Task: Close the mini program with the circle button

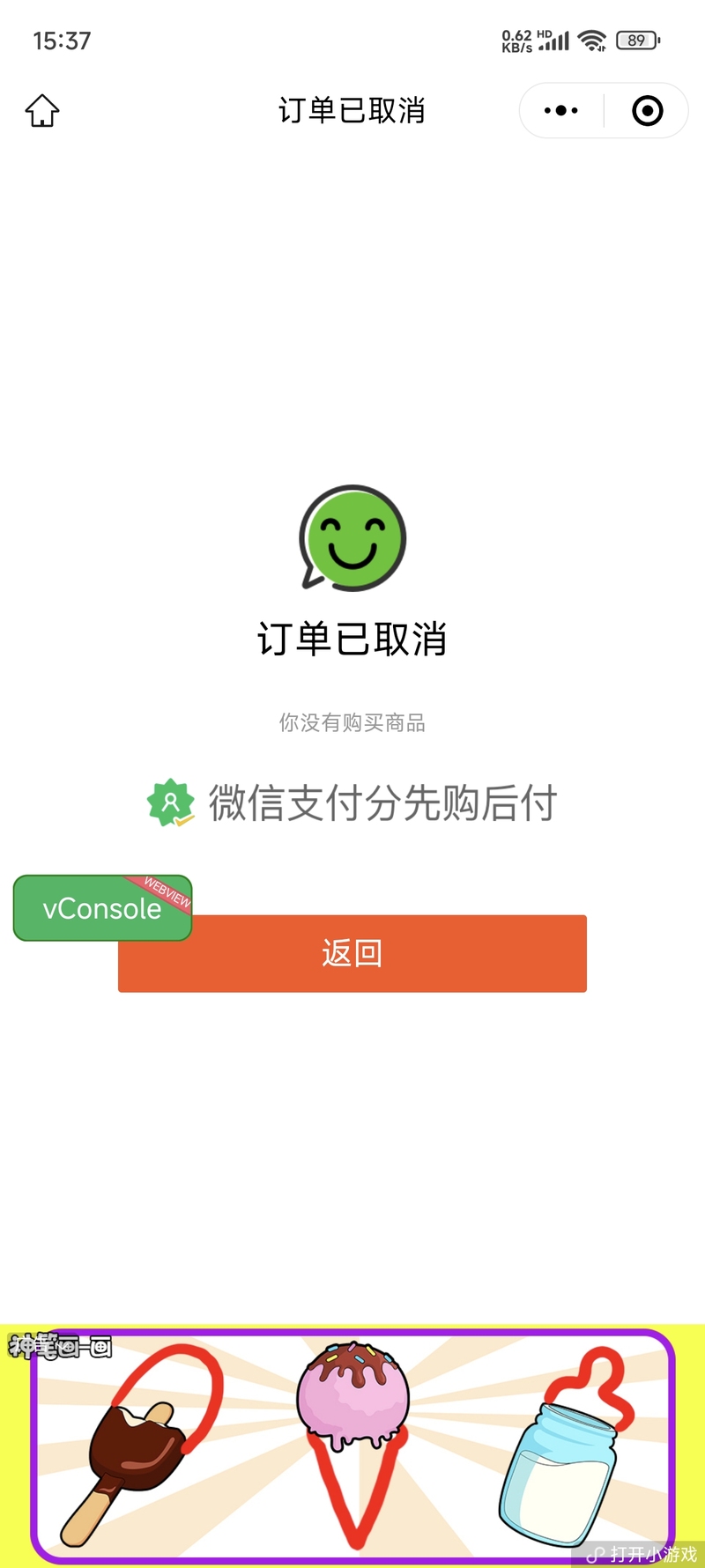Action: pos(648,111)
